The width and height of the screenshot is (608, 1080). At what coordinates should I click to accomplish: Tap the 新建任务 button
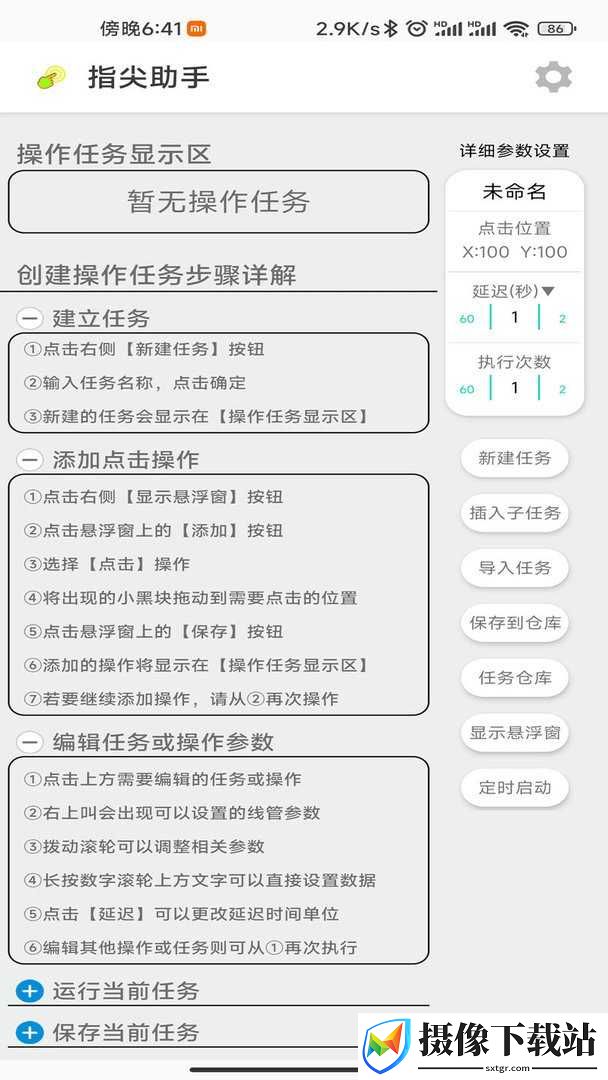(515, 458)
